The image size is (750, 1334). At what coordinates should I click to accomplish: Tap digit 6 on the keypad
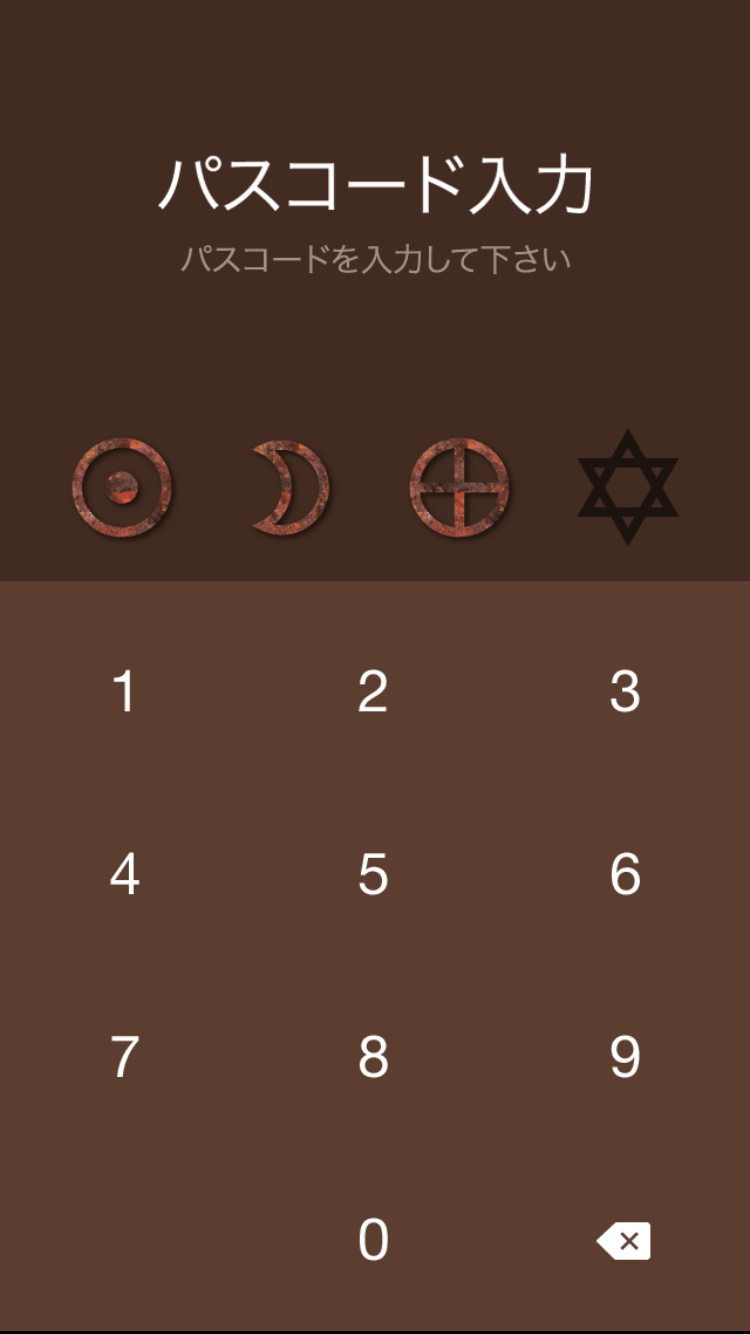[625, 875]
